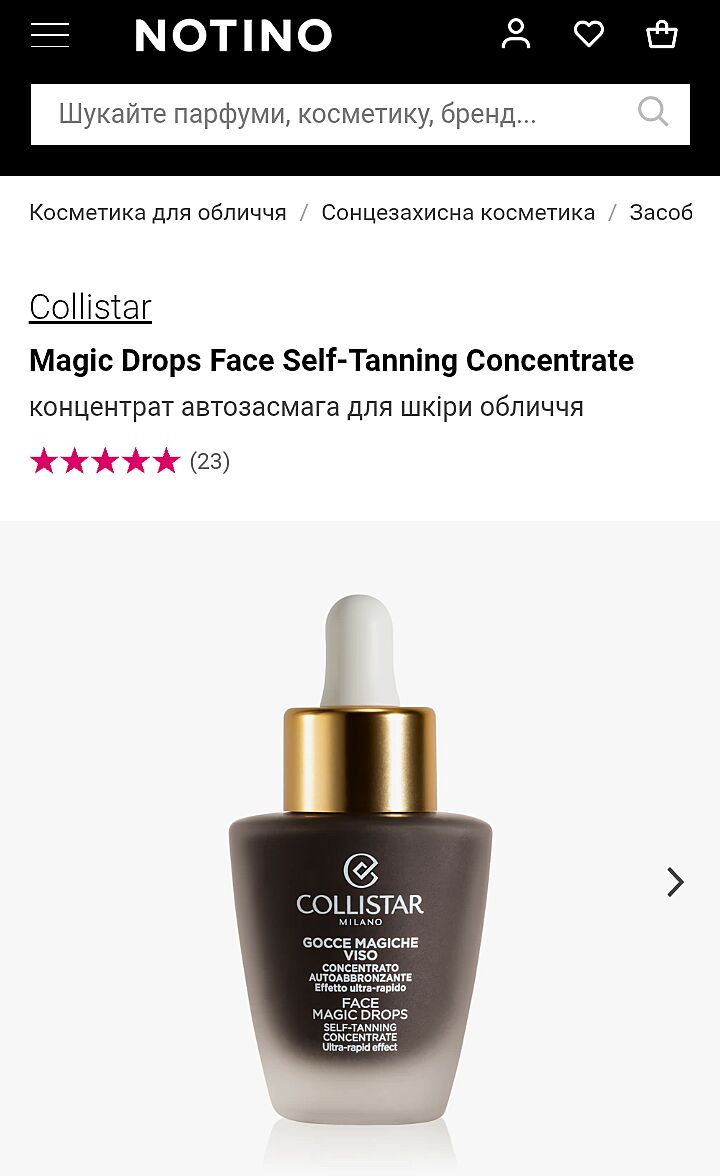Open the shopping basket

(x=662, y=35)
